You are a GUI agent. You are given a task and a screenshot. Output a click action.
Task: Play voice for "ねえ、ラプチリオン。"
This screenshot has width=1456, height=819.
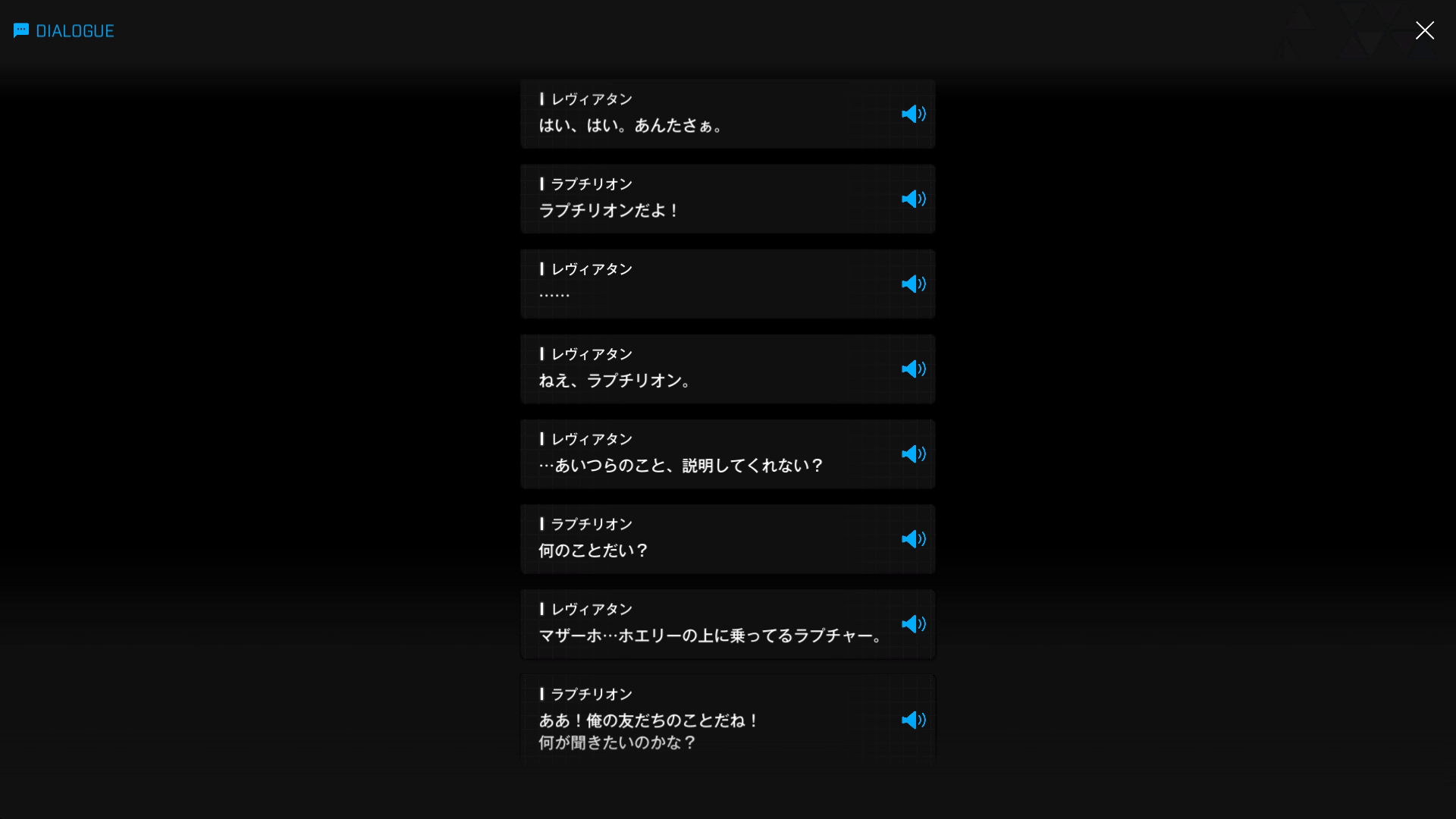[x=913, y=369]
